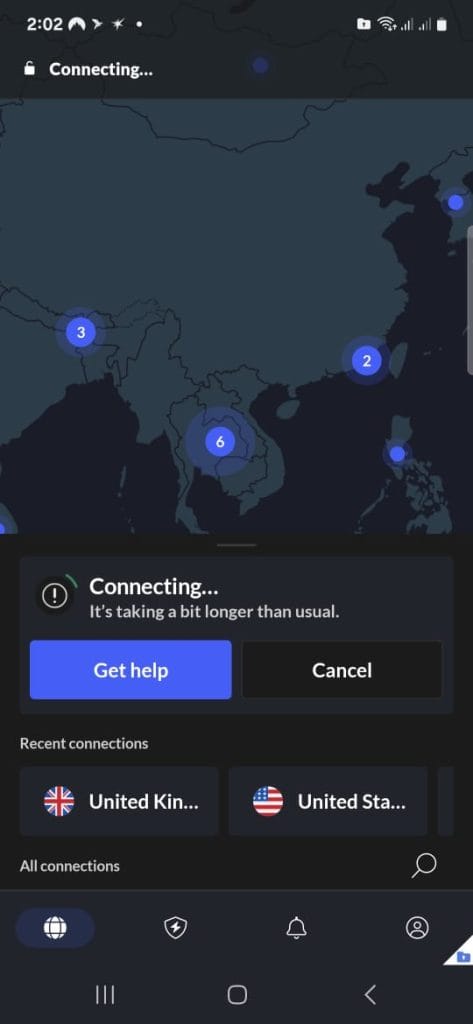
Task: Cancel the ongoing connection attempt
Action: tap(342, 669)
